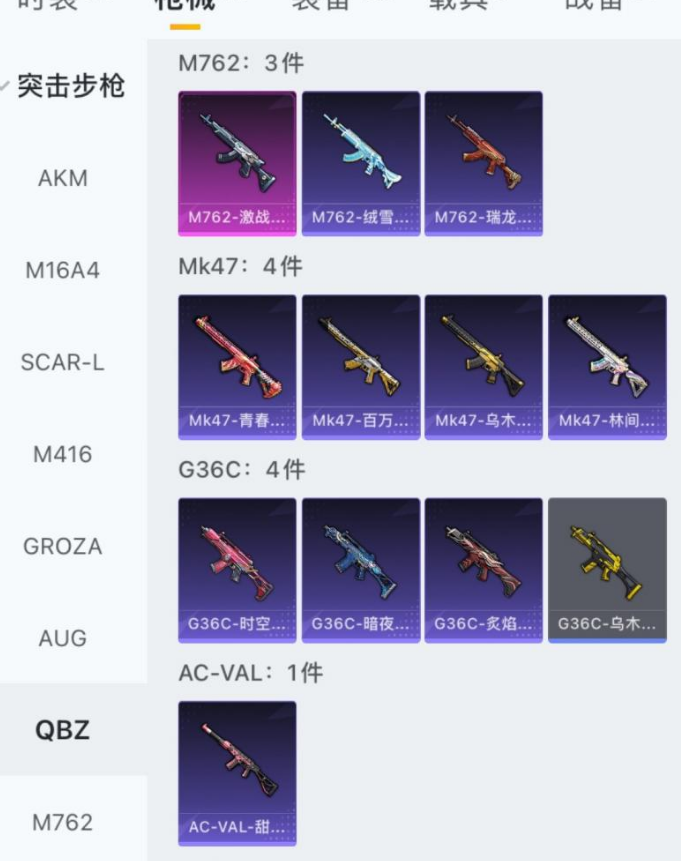Open the M762-瑞龙 skin tile

coord(483,163)
